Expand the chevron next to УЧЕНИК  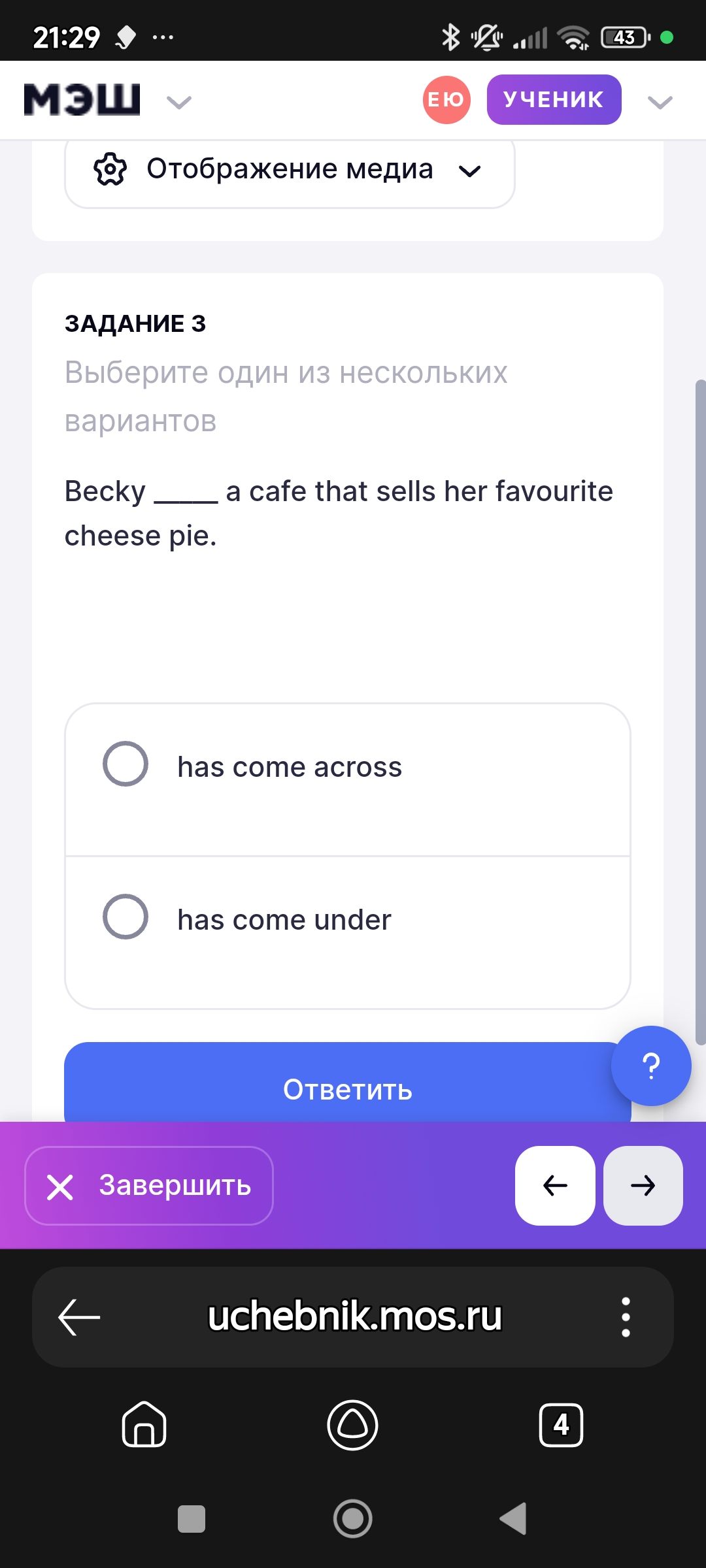[660, 102]
